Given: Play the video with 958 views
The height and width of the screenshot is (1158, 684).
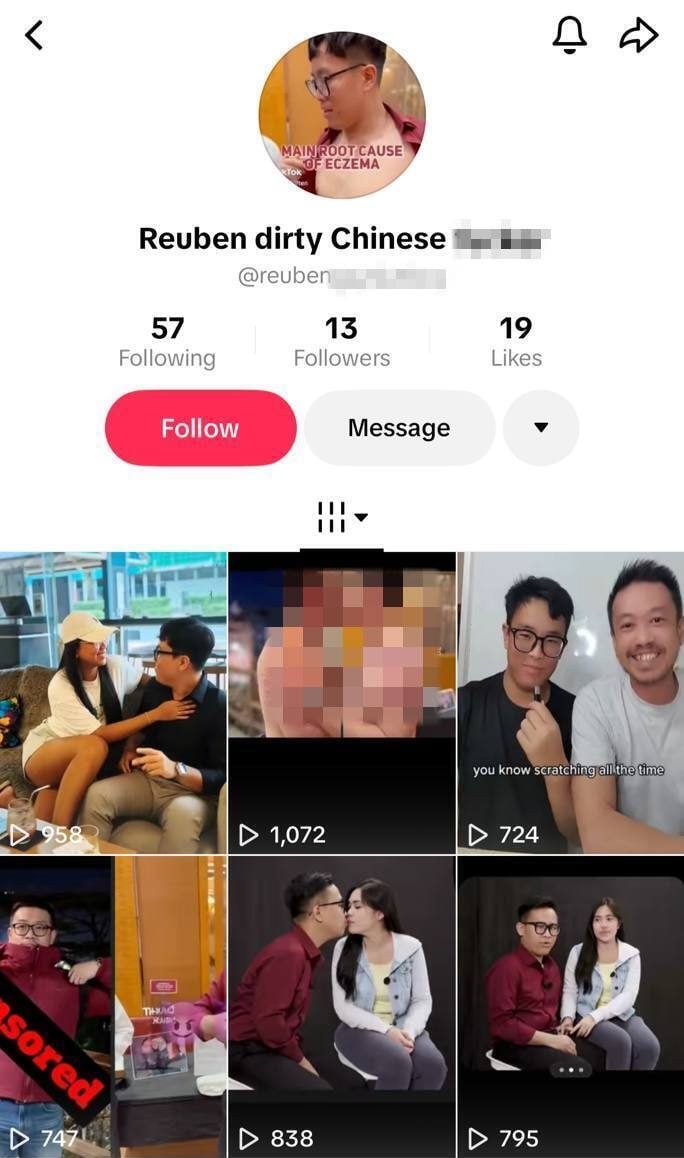Looking at the screenshot, I should coord(113,702).
